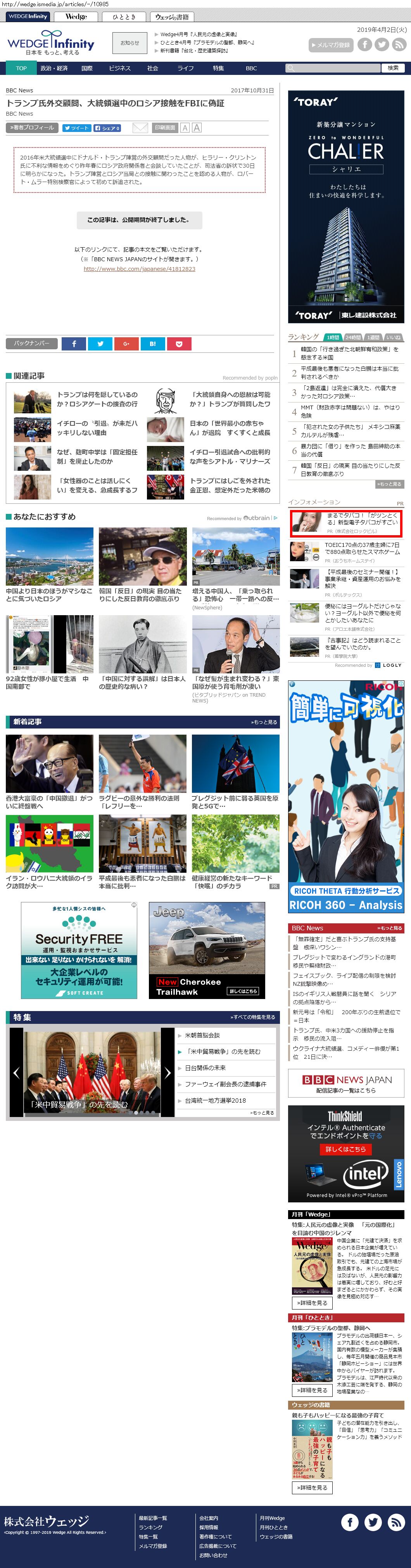The width and height of the screenshot is (411, 1568).
Task: Click the 検索 search button
Action: pos(394,68)
